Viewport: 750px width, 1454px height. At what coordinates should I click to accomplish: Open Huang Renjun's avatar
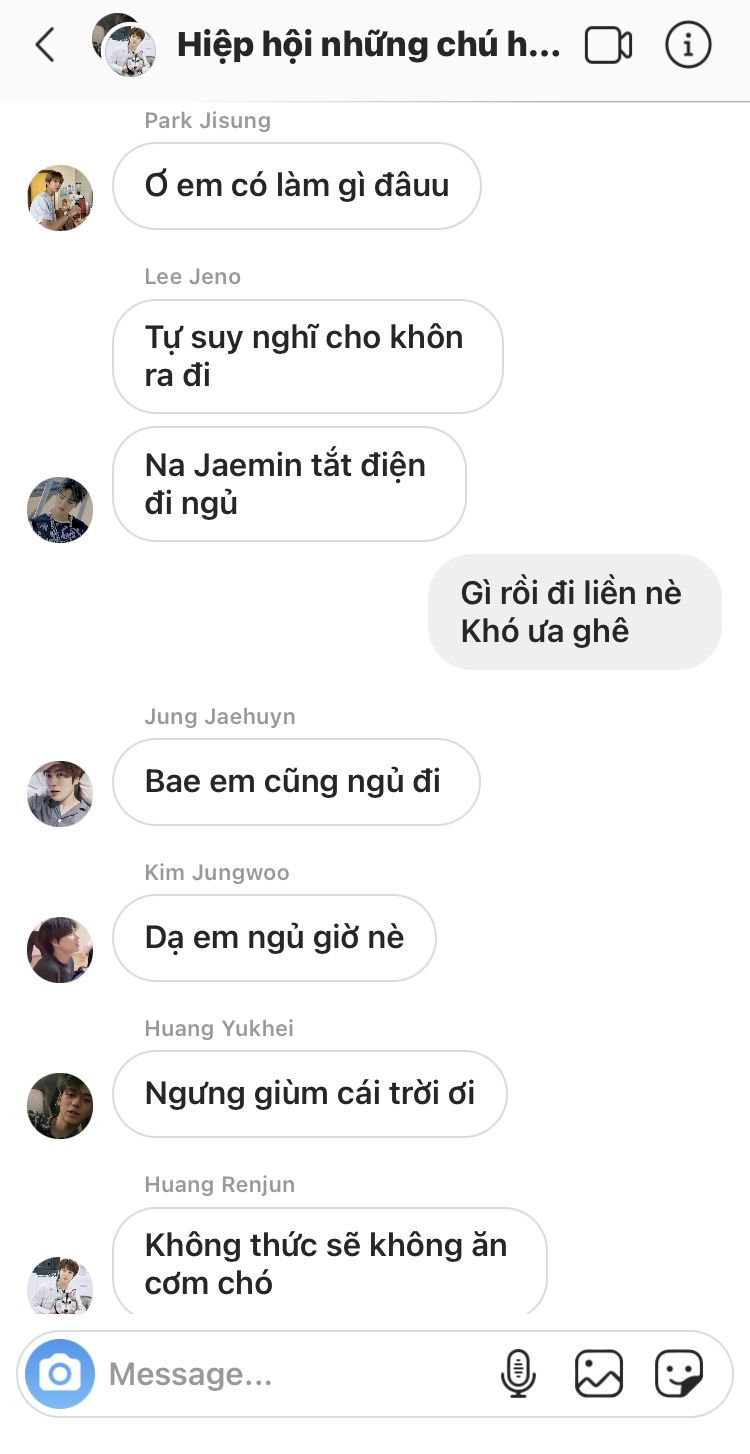[x=60, y=1286]
